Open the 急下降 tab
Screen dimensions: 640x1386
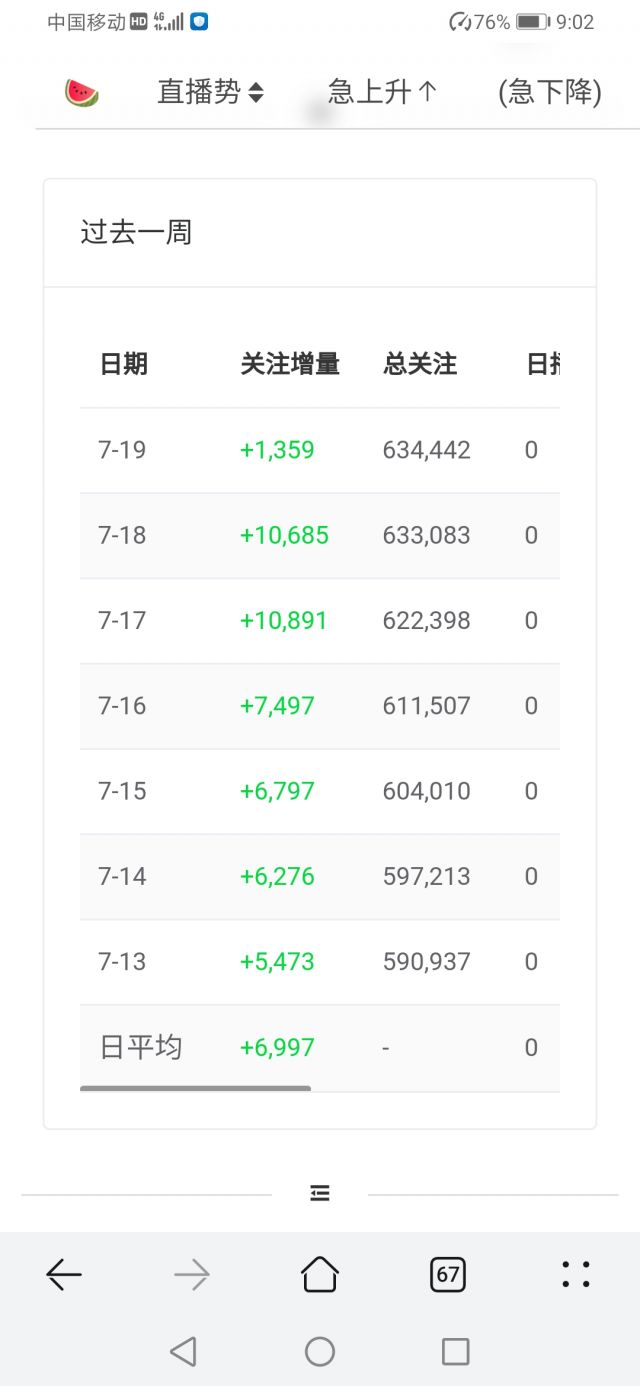(549, 93)
